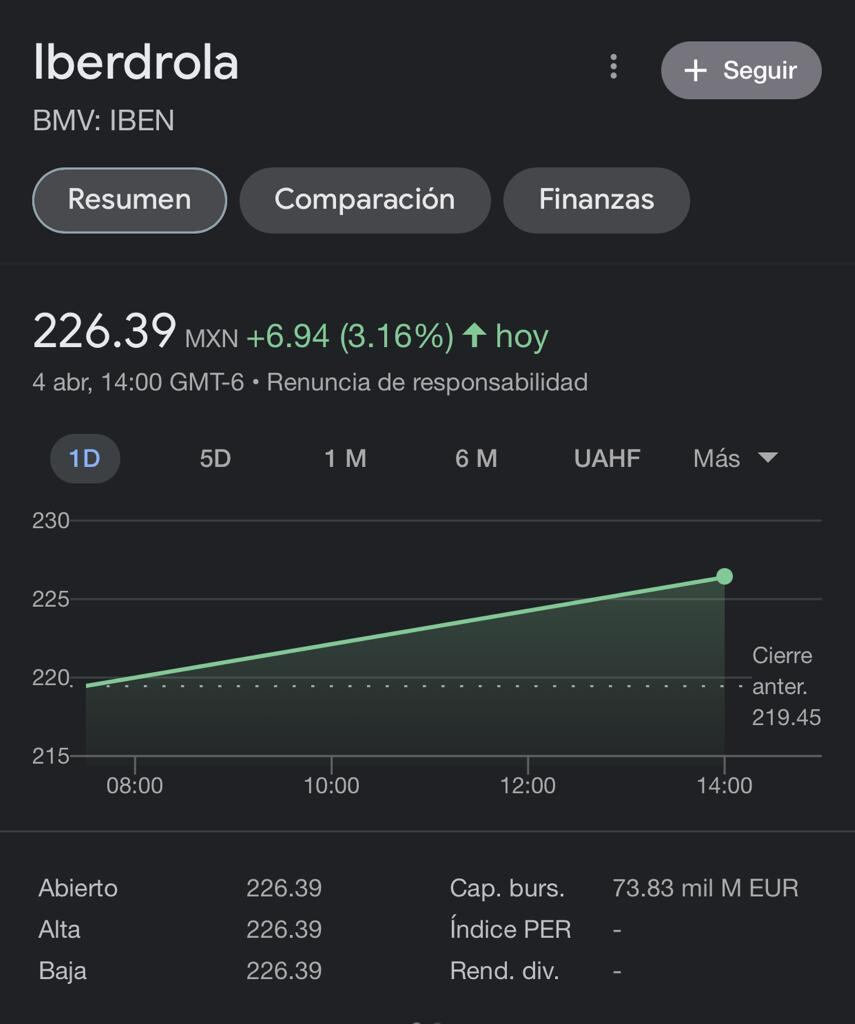
Task: Select the 1D chart range
Action: point(85,459)
